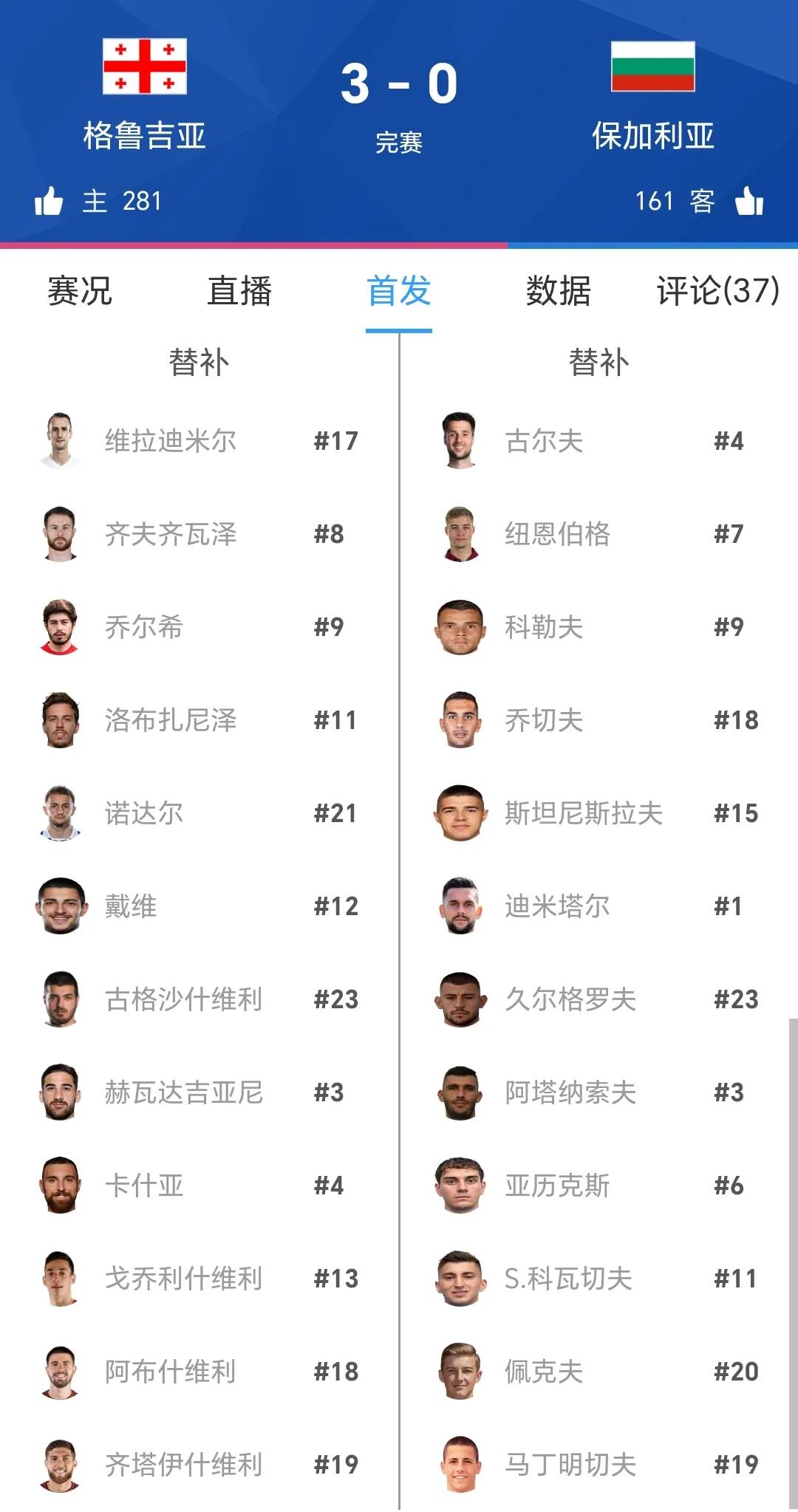Like home team 格鲁吉亚 with thumbs up

(x=49, y=201)
